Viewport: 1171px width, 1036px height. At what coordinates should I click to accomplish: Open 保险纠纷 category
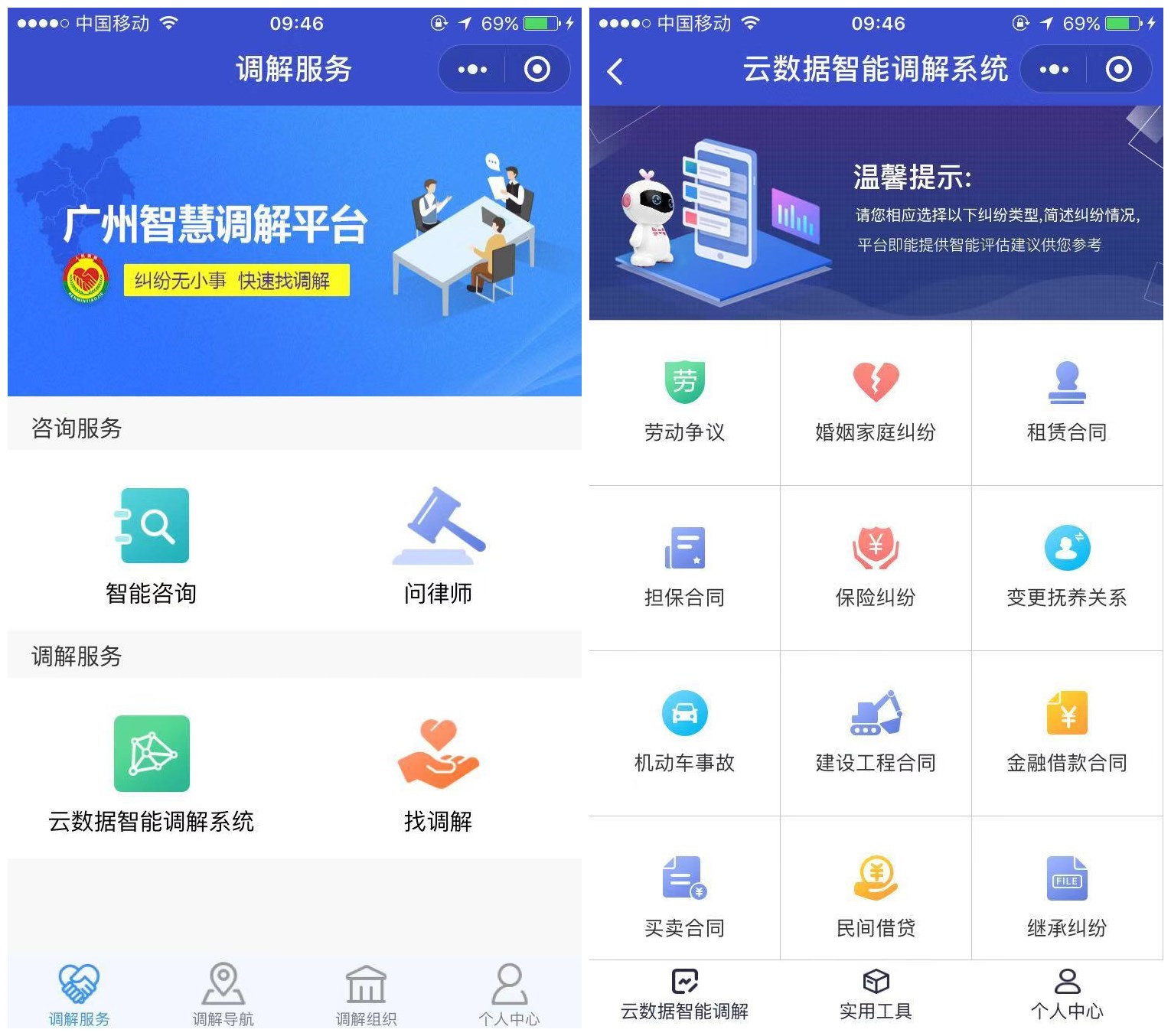point(876,568)
